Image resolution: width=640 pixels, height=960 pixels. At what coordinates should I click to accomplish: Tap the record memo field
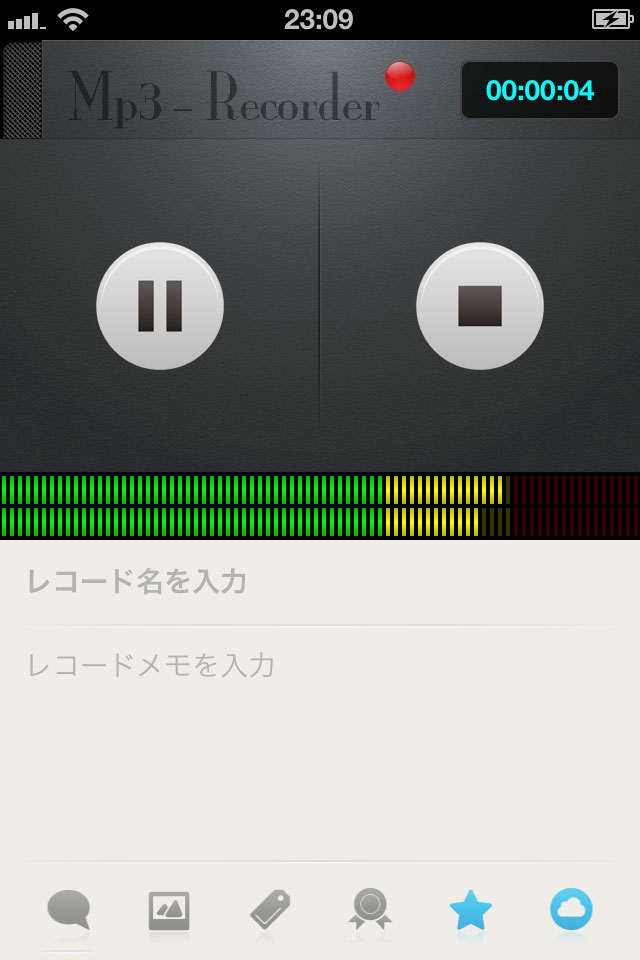tap(320, 665)
